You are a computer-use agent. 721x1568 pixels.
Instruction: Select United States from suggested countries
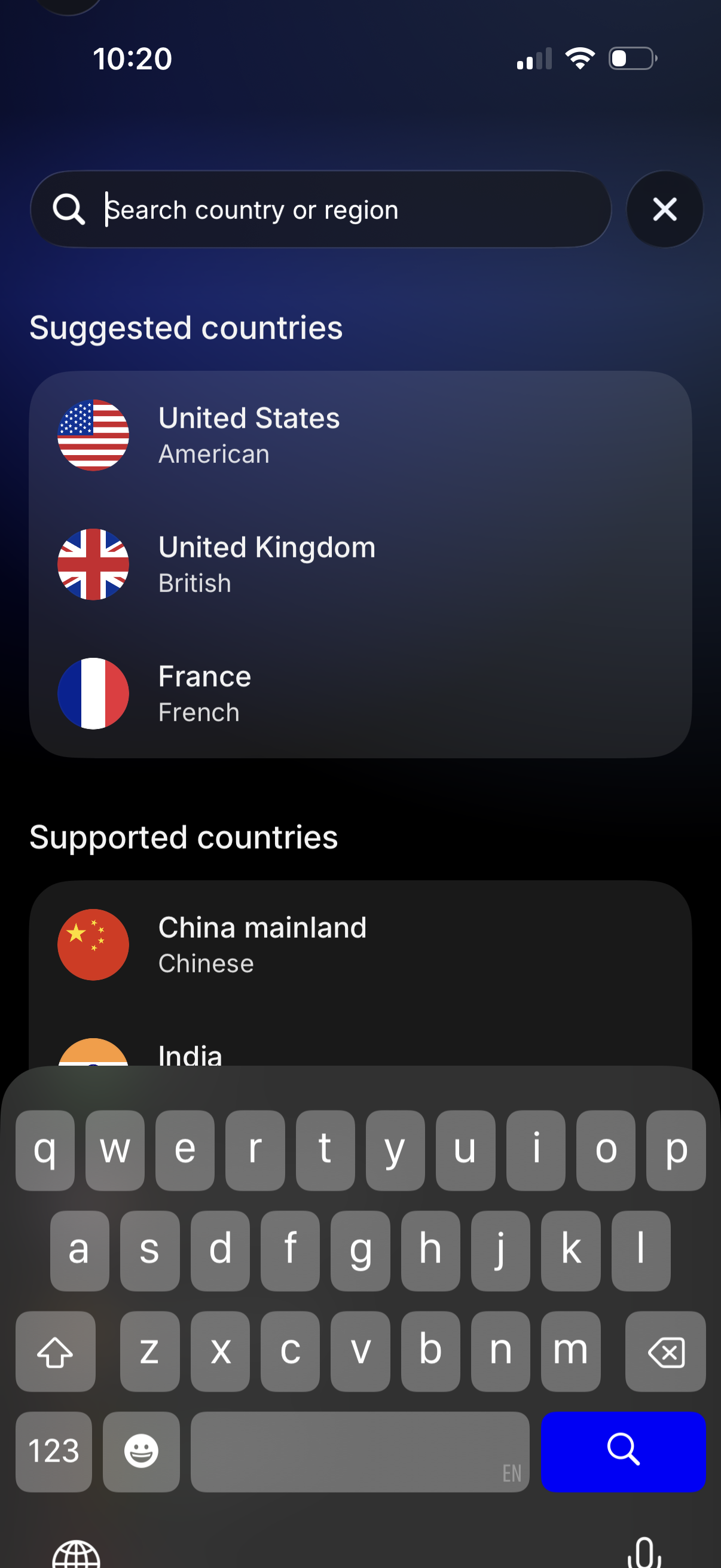[360, 435]
